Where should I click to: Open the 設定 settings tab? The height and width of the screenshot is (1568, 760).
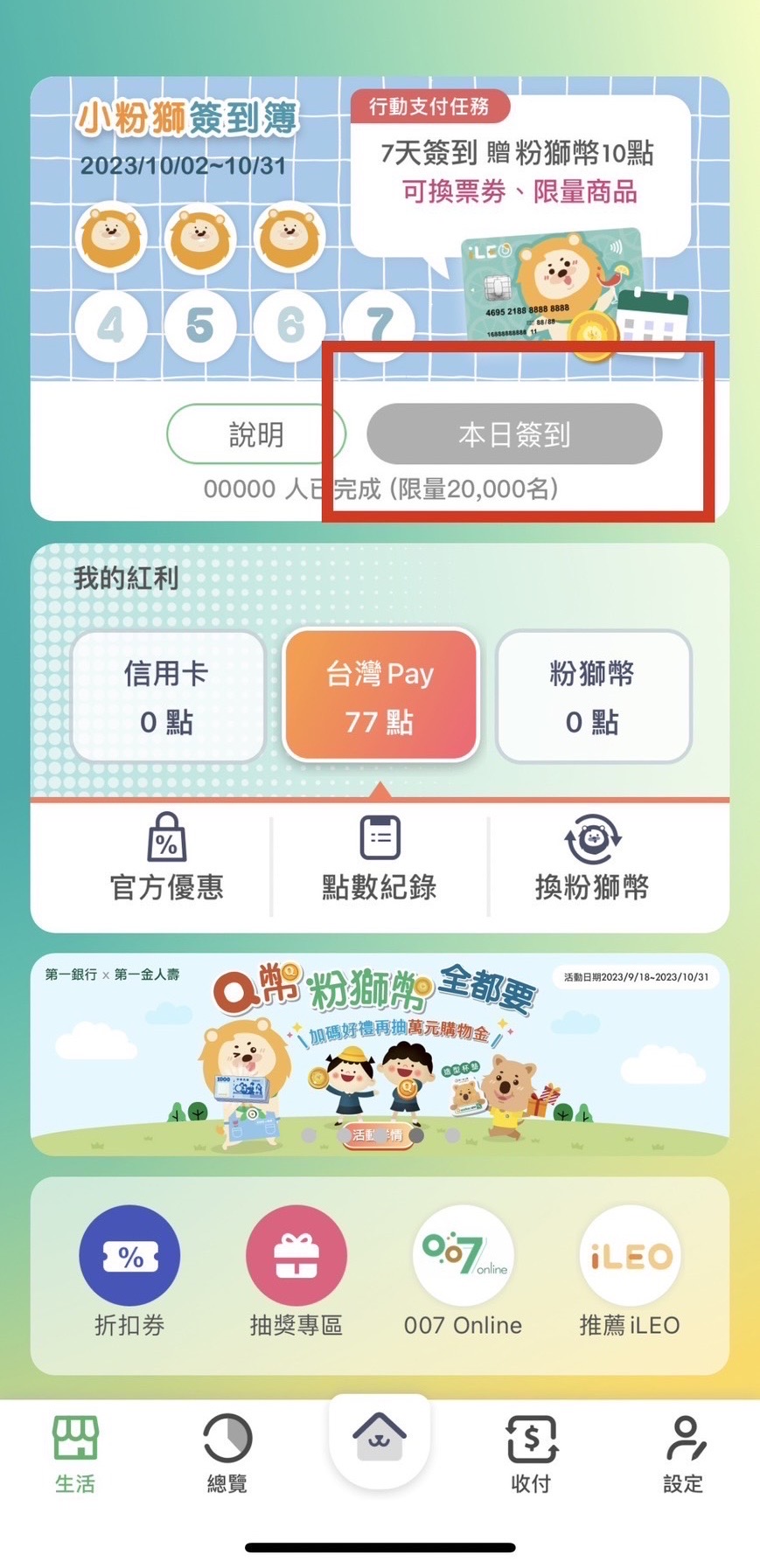pos(684,1455)
